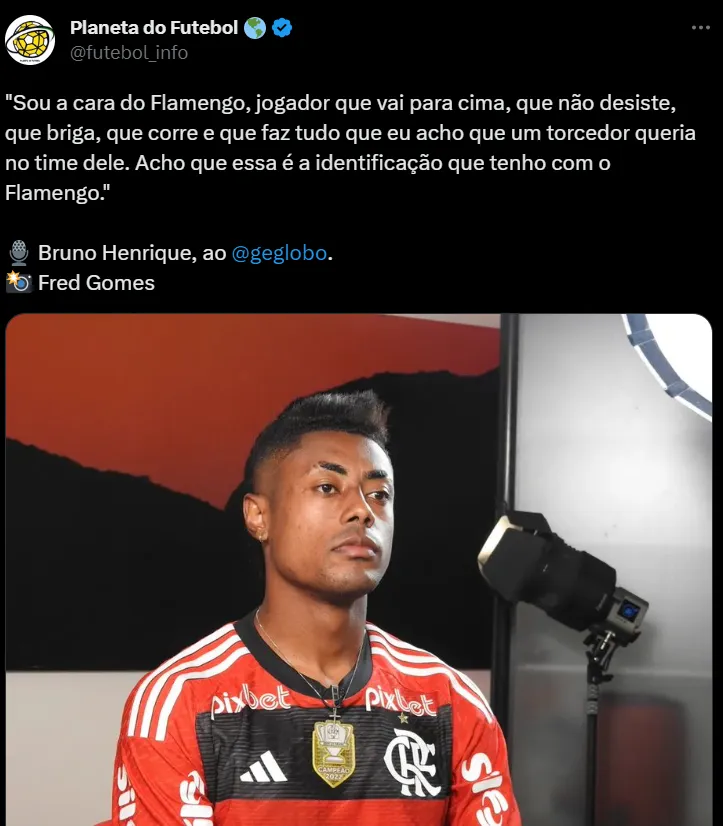
Task: Open the tweet's overflow menu
Action: coord(700,28)
